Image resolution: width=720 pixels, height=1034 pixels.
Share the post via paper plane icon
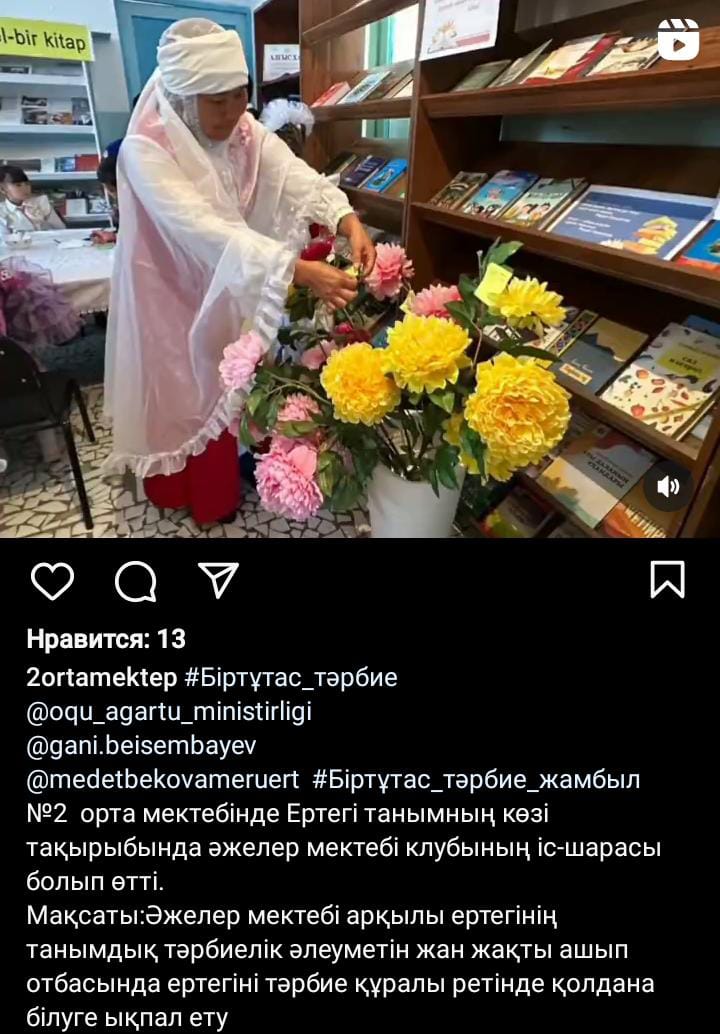pyautogui.click(x=218, y=580)
